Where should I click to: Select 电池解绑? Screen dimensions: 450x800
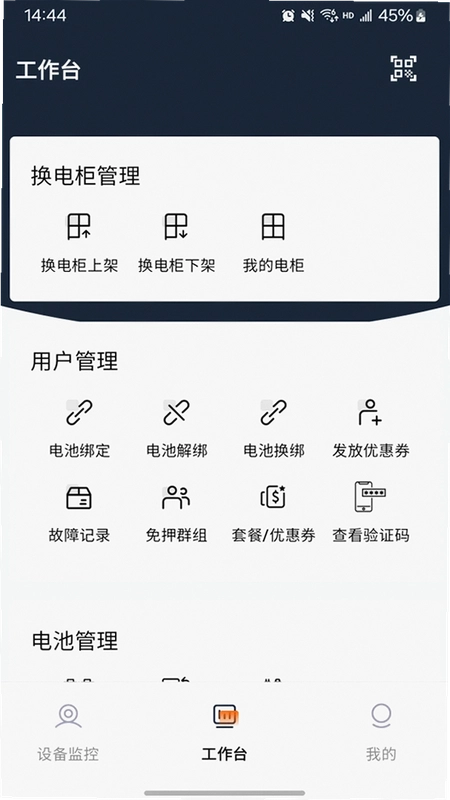176,429
